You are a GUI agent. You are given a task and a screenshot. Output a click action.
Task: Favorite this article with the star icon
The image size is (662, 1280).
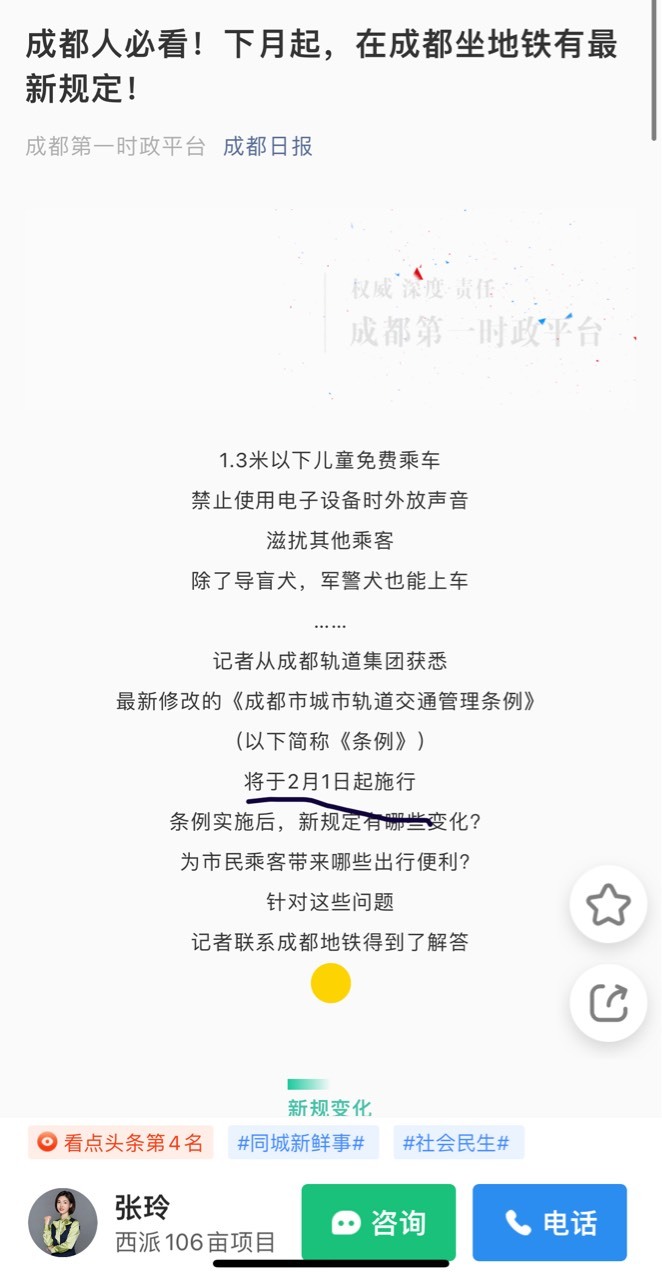tap(608, 905)
